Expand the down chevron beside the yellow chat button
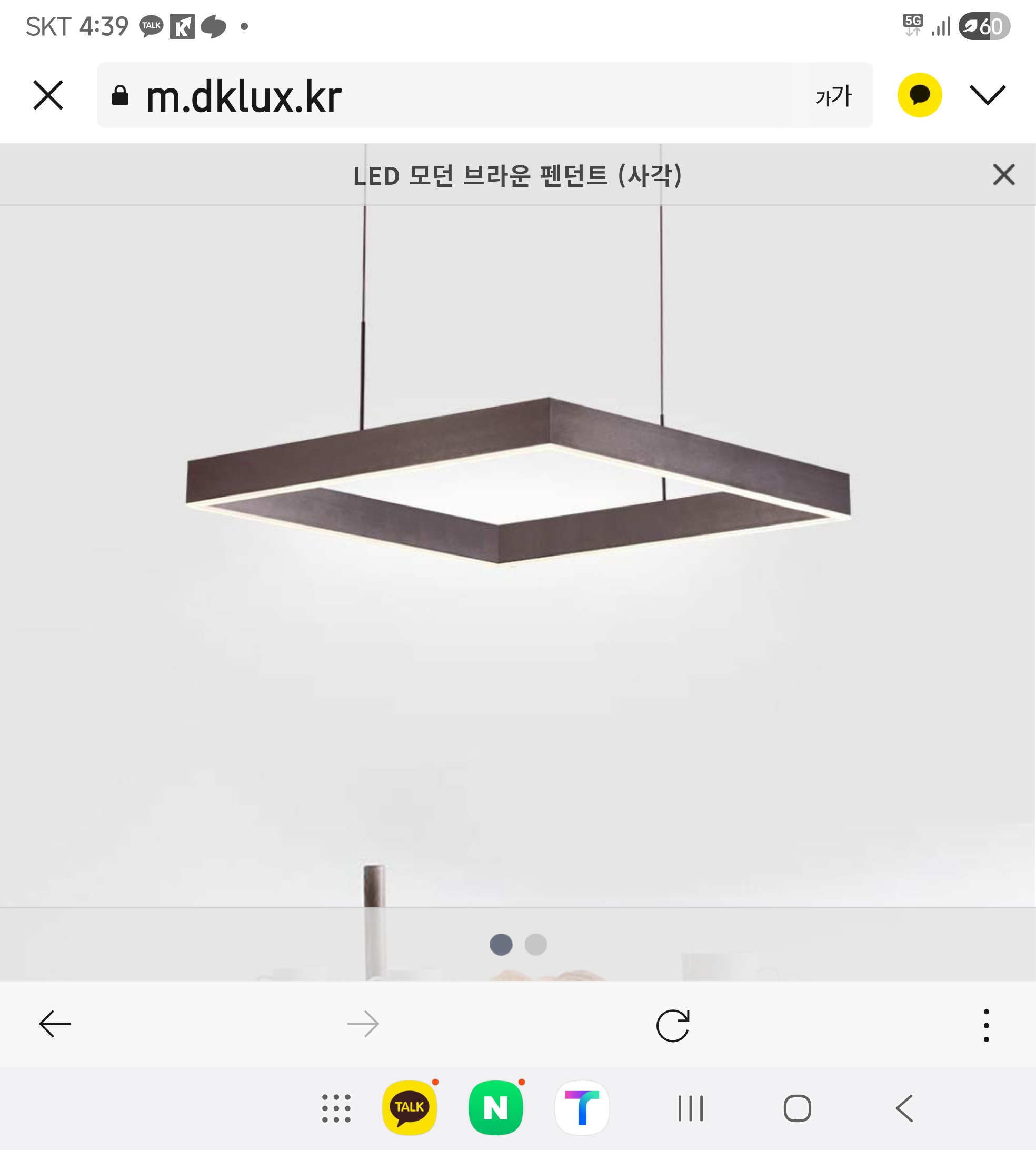The width and height of the screenshot is (1036, 1150). point(987,95)
